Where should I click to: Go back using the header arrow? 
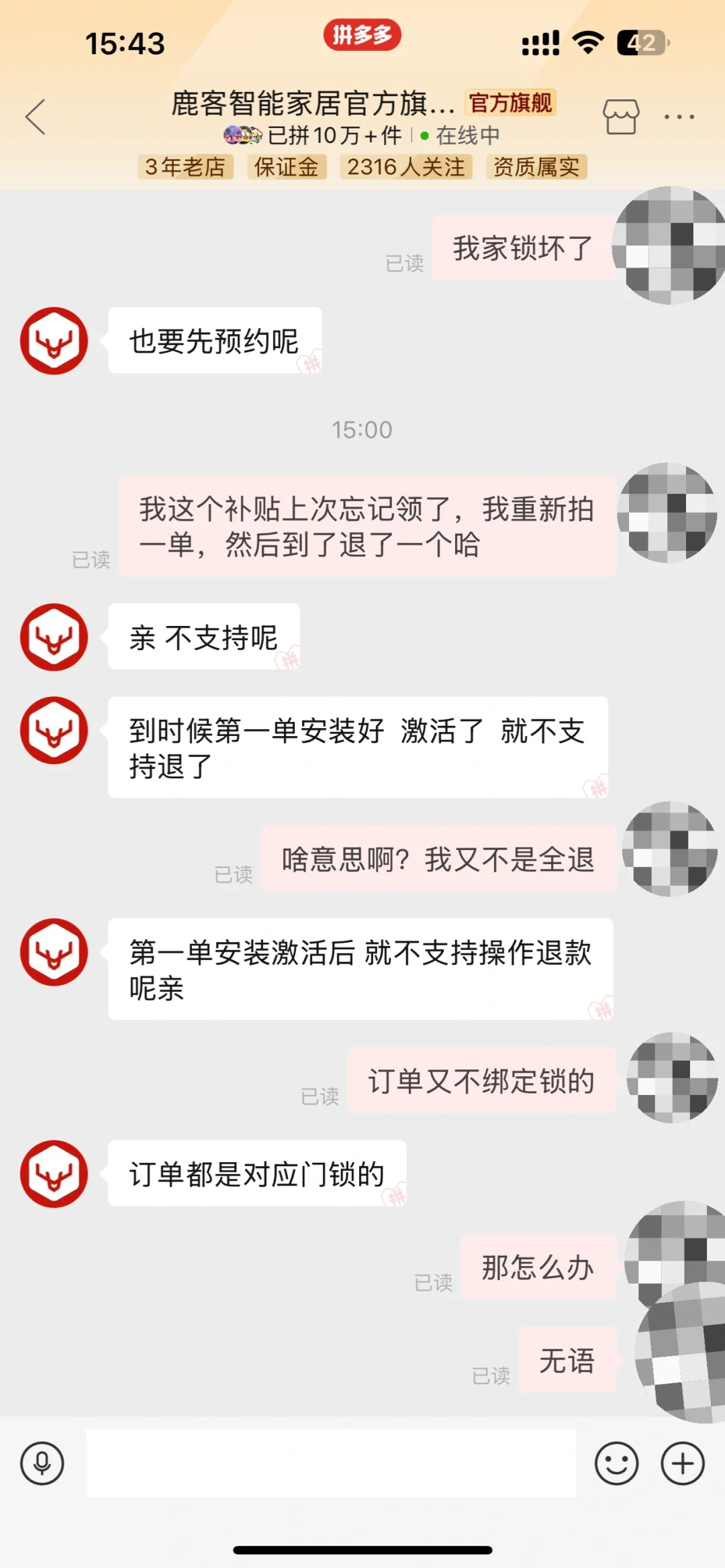click(x=36, y=117)
